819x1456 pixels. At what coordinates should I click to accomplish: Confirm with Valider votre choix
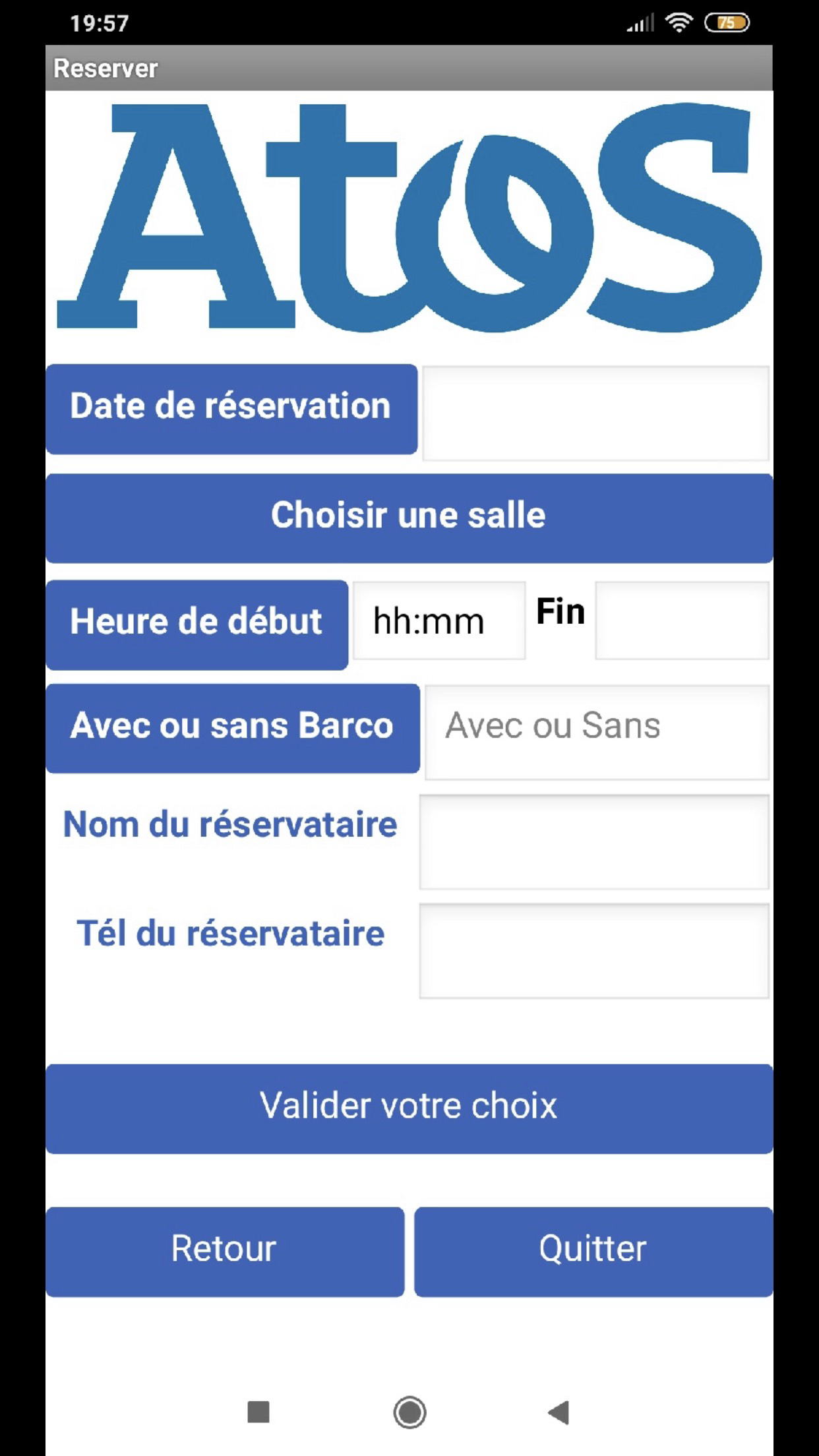pos(409,1108)
